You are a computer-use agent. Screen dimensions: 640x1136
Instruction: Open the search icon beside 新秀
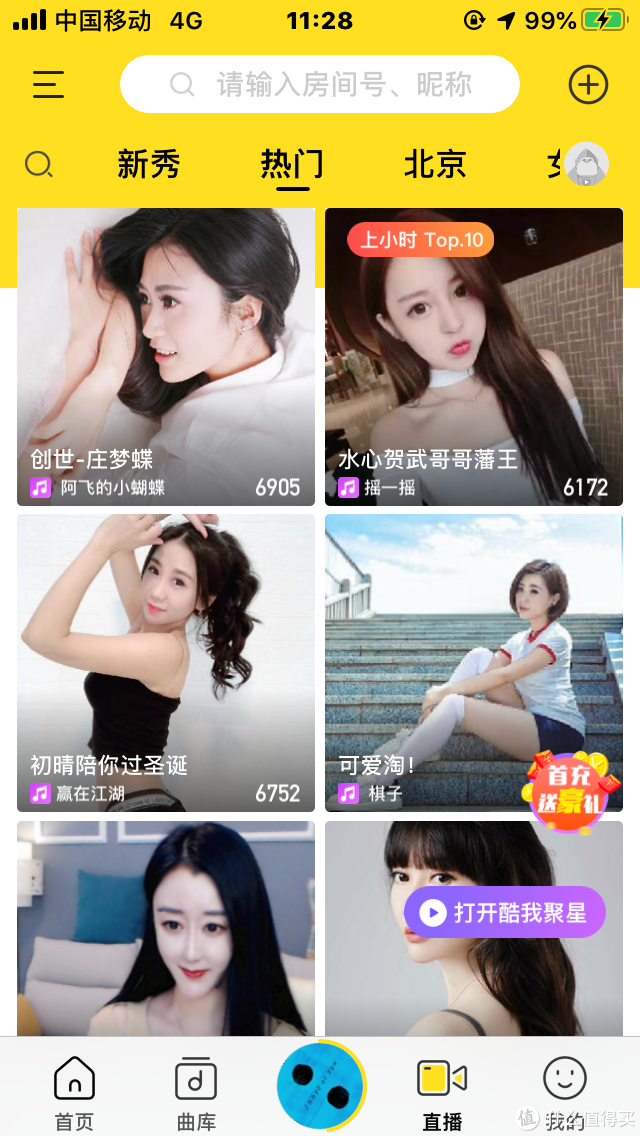38,164
